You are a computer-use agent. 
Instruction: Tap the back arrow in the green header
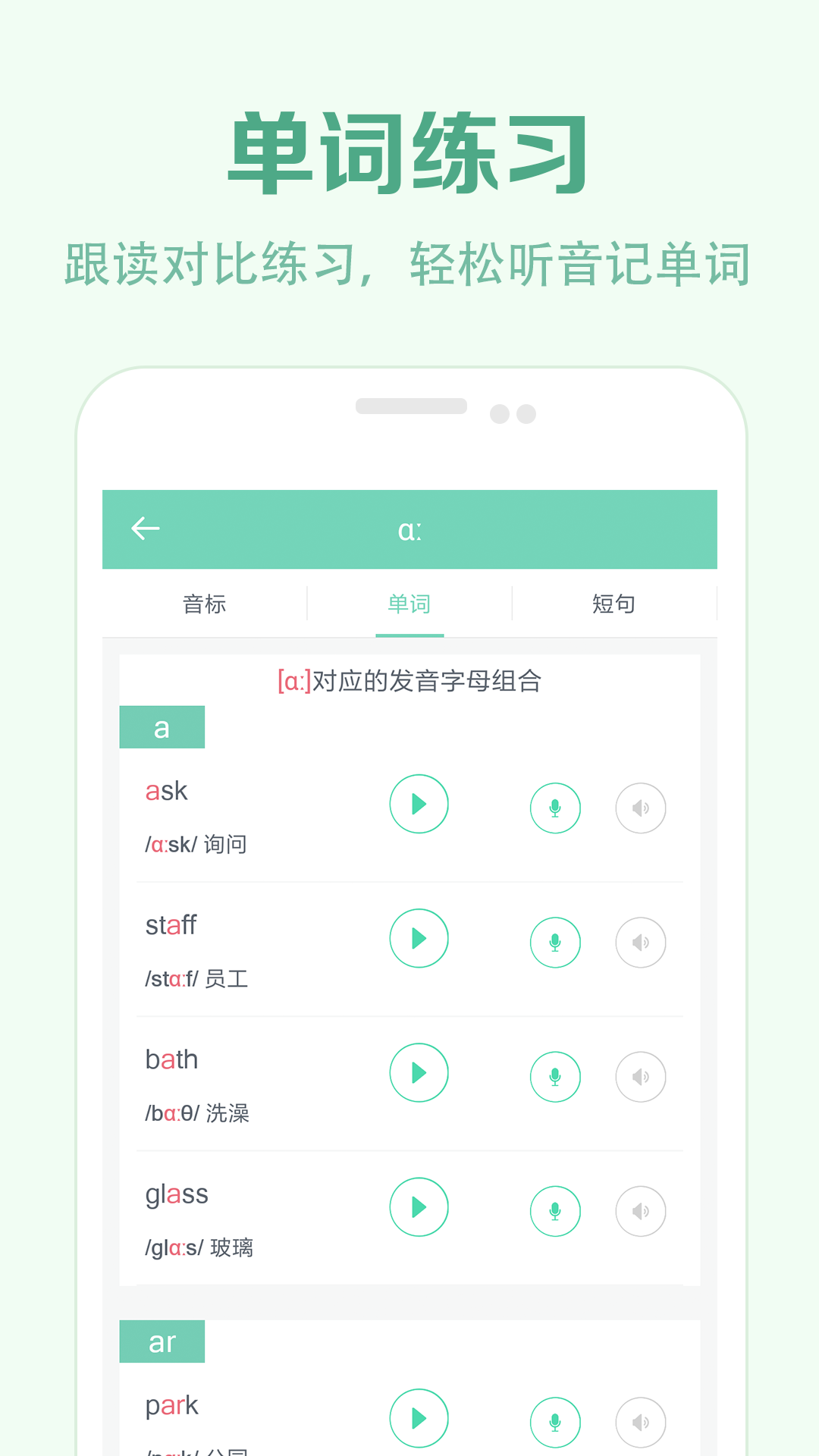[146, 529]
